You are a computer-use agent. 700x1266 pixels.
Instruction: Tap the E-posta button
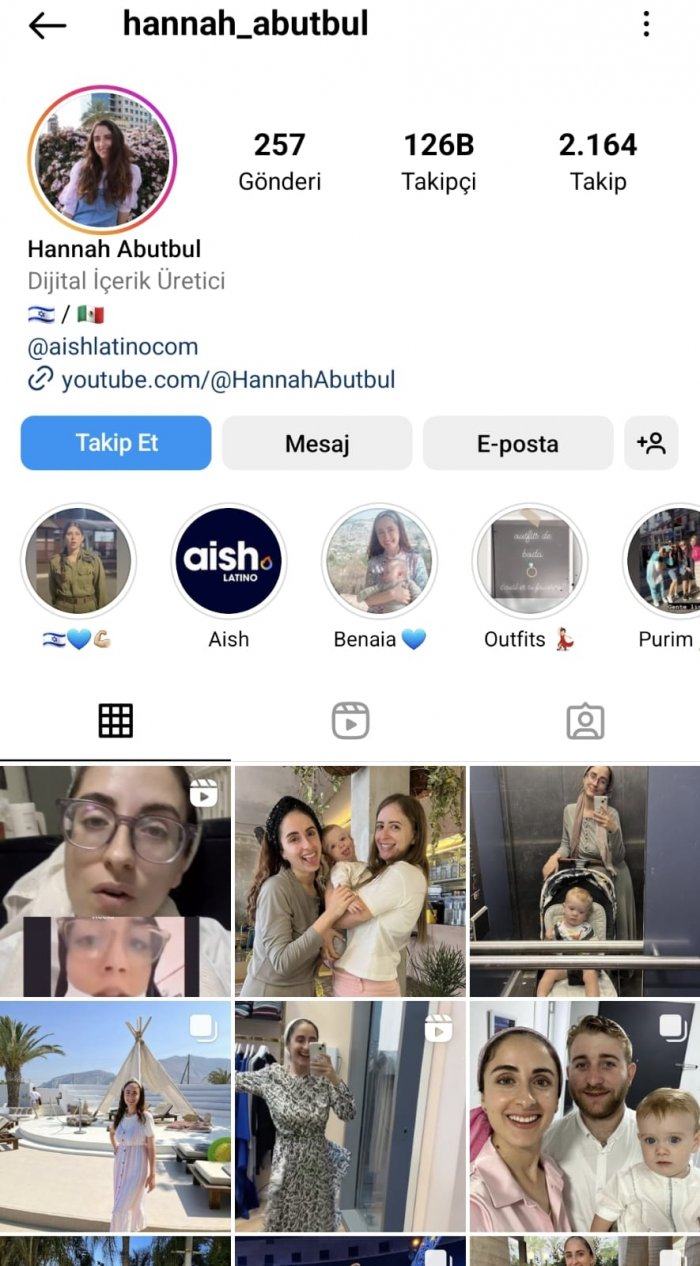tap(518, 443)
